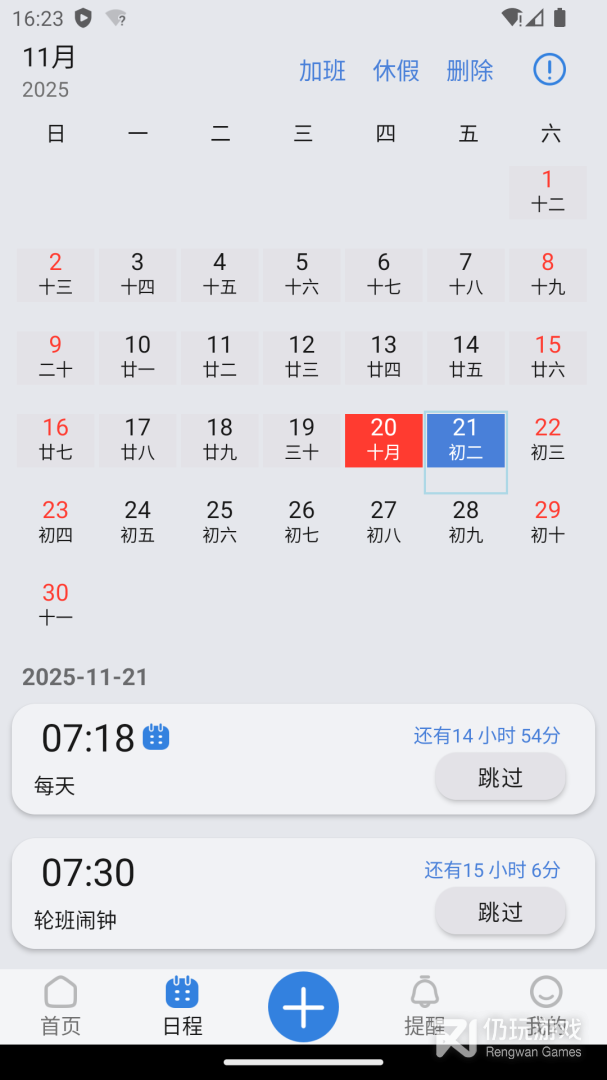Open the 日程 schedule tab
The width and height of the screenshot is (607, 1080).
182,1006
